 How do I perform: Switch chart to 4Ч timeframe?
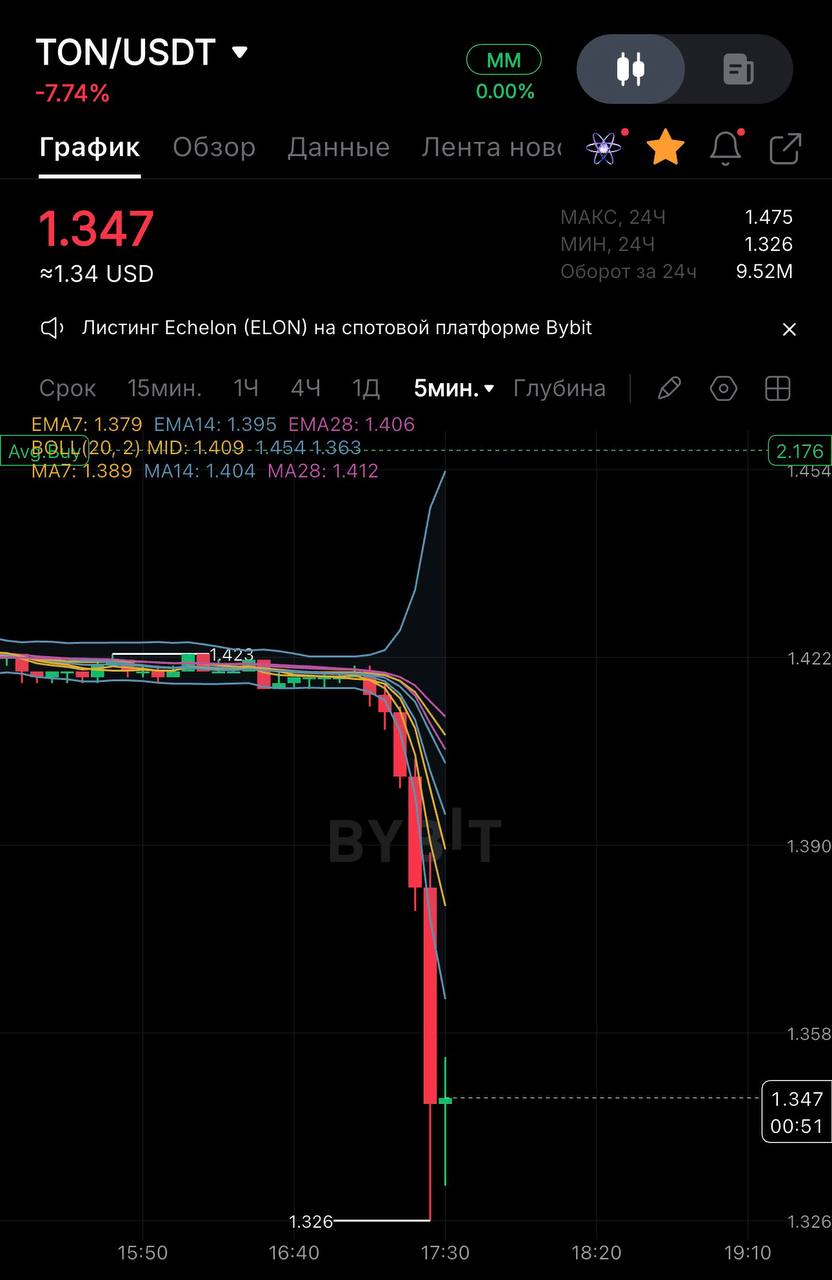point(305,388)
